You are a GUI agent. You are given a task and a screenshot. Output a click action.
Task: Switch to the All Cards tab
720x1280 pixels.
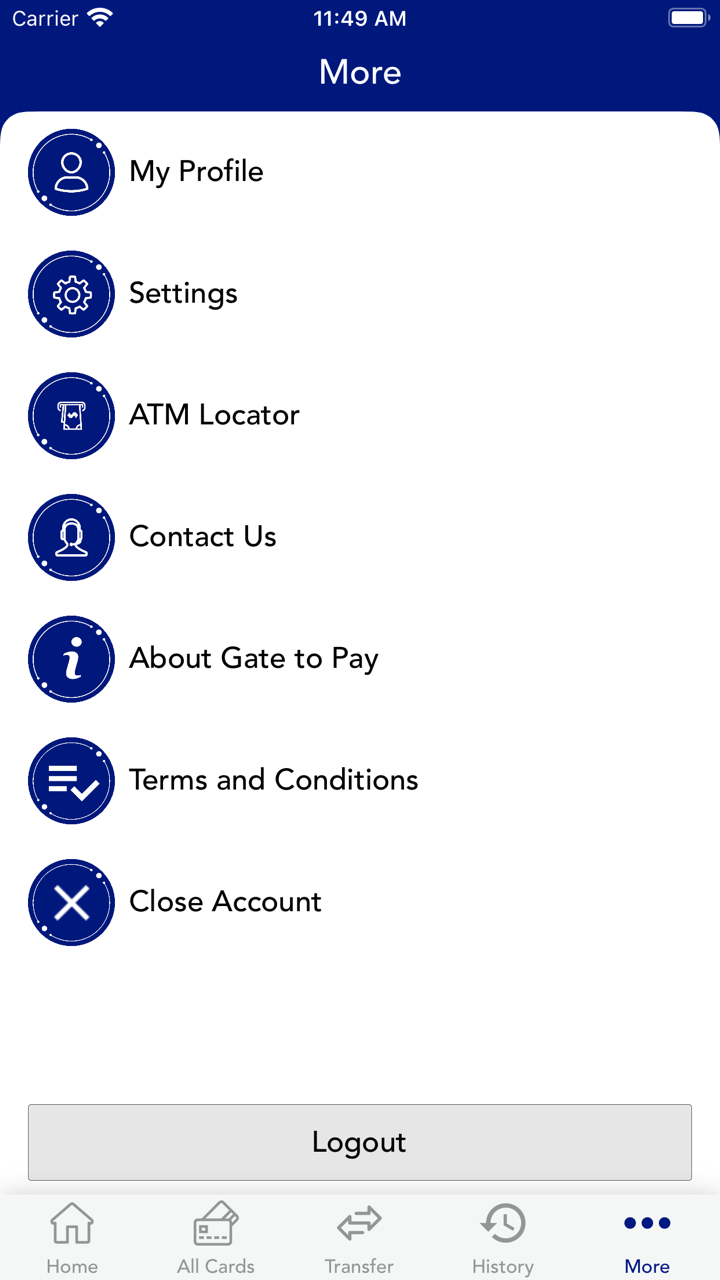tap(216, 1238)
